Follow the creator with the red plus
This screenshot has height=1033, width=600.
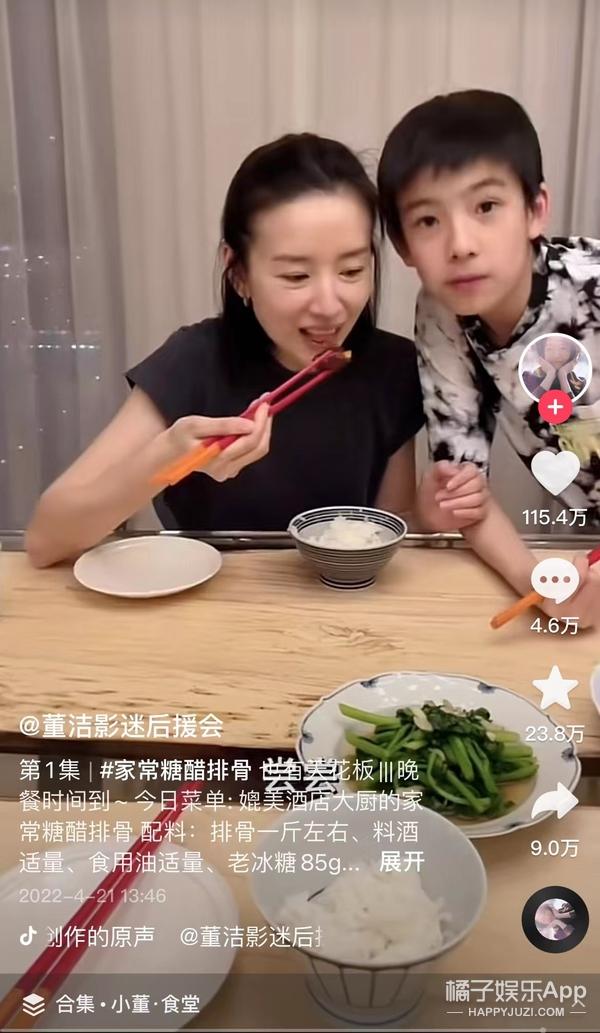(x=555, y=407)
